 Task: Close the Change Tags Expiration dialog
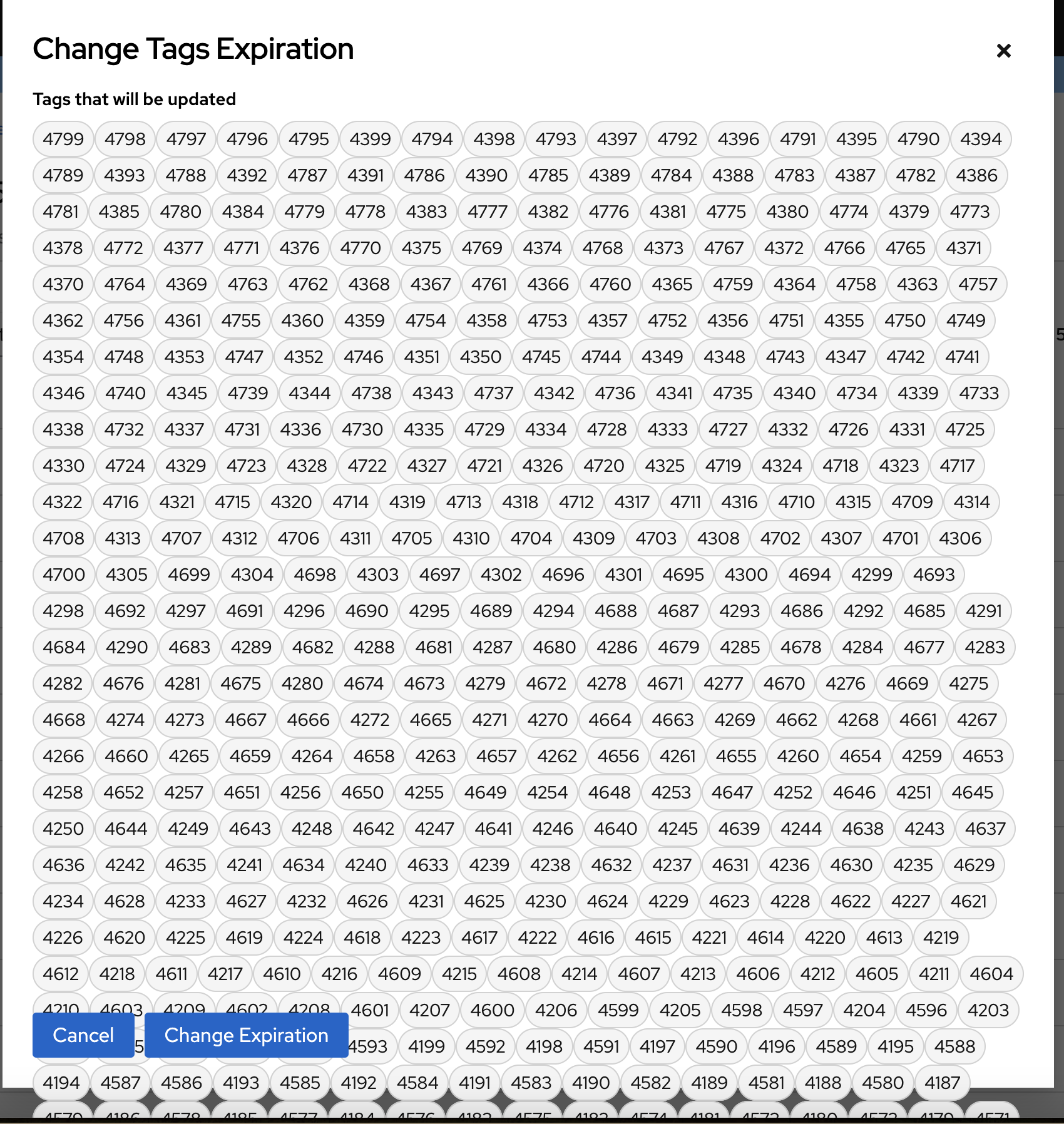click(x=1003, y=51)
